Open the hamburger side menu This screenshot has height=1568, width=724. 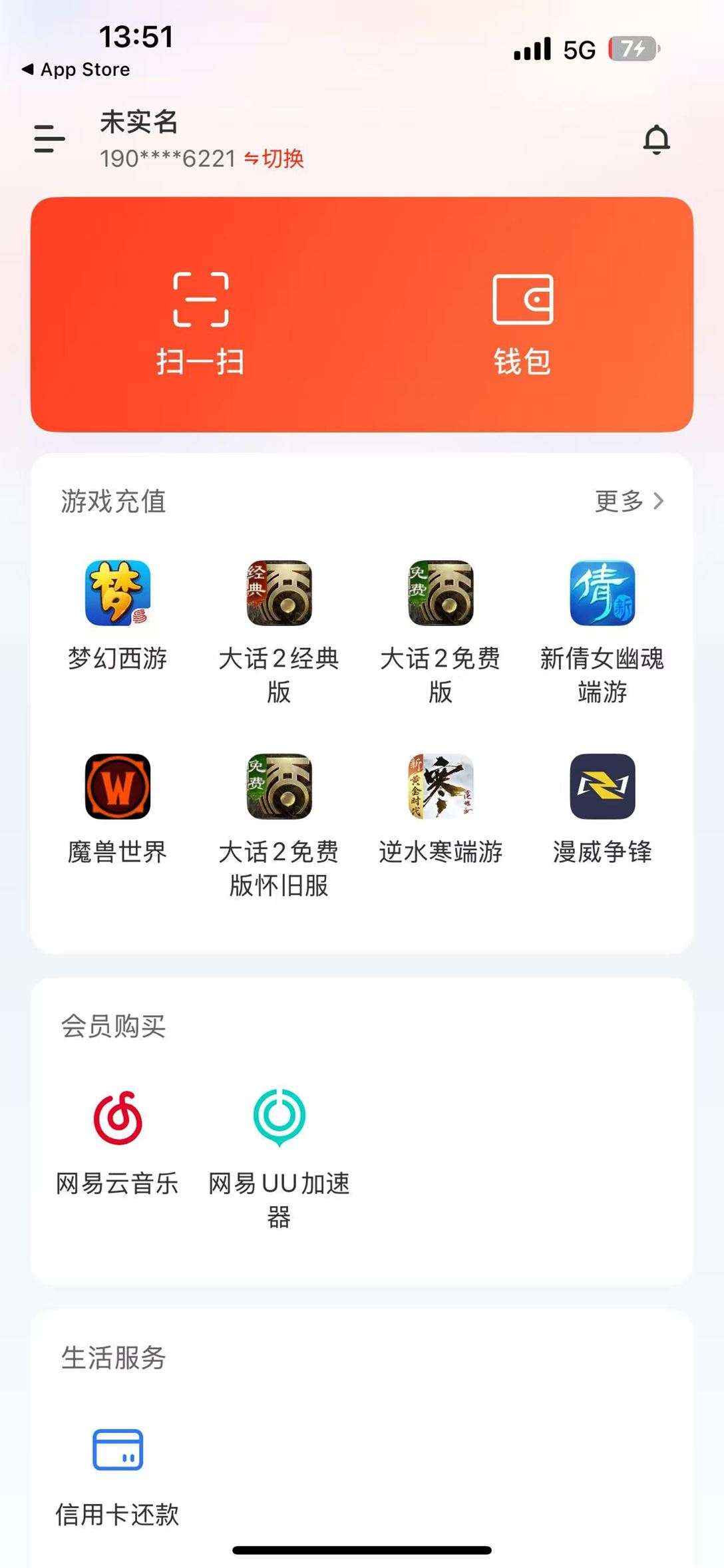pos(49,138)
